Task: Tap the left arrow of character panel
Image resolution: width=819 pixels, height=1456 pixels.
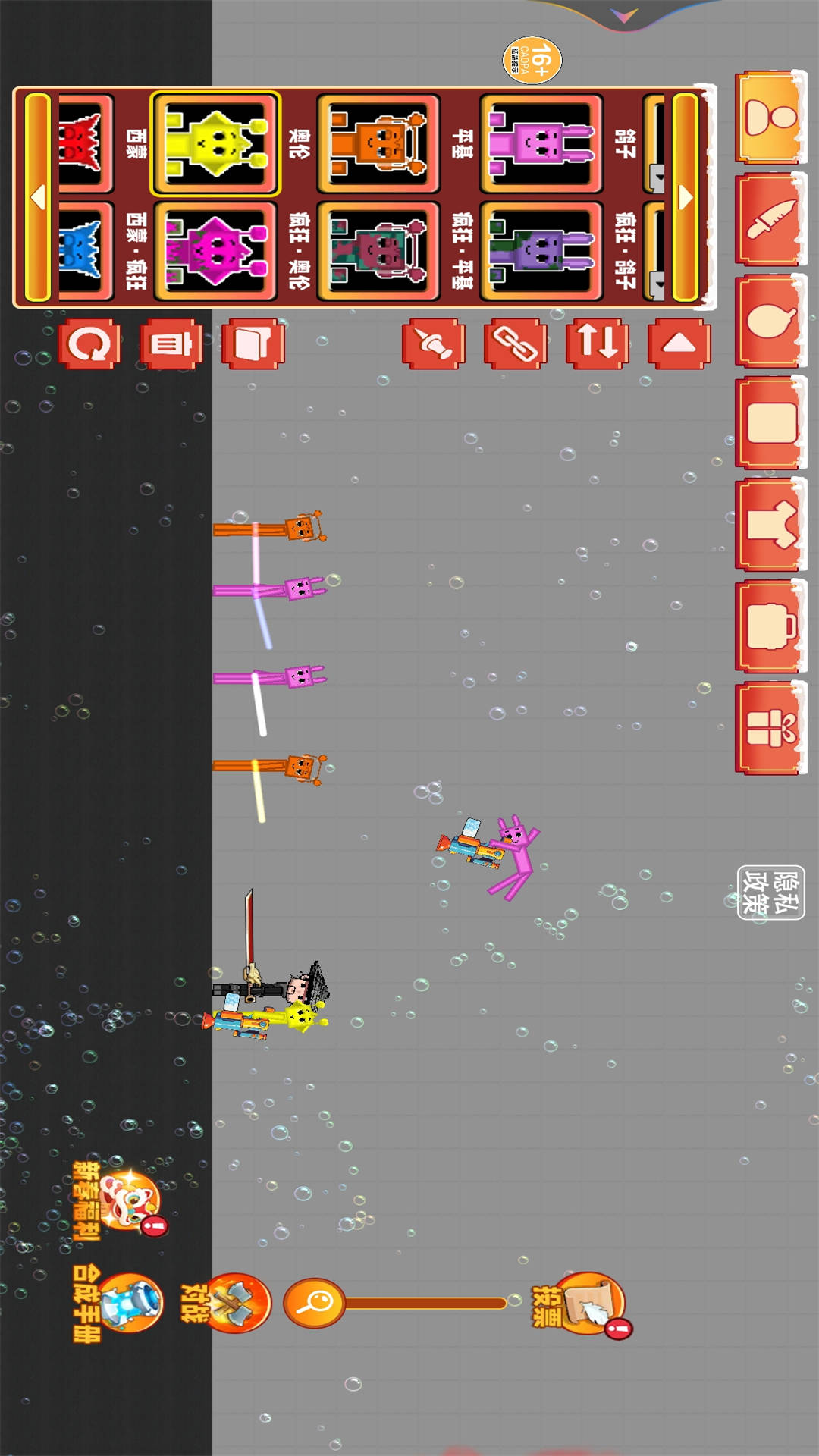Action: point(37,198)
